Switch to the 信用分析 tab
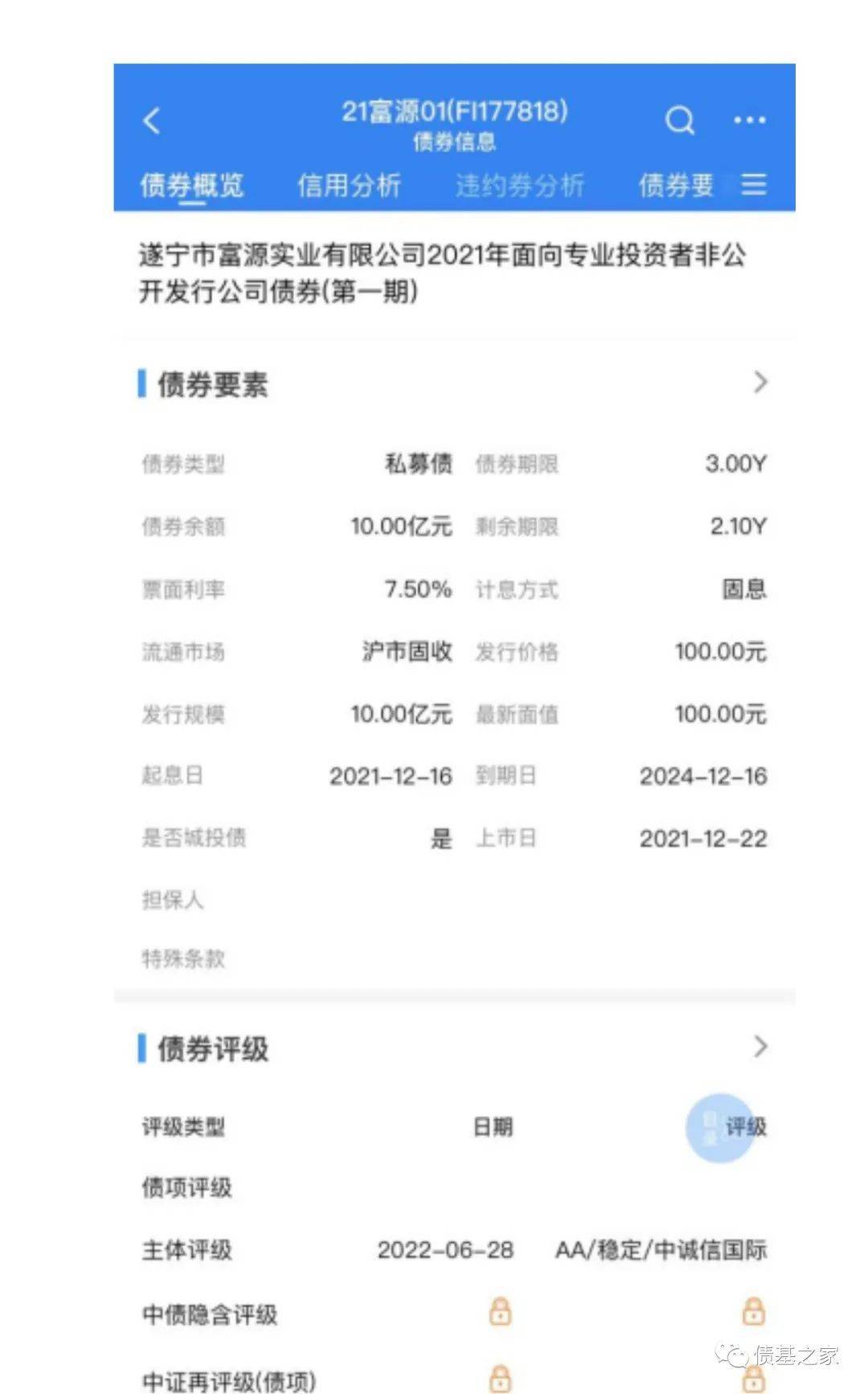 [x=349, y=186]
